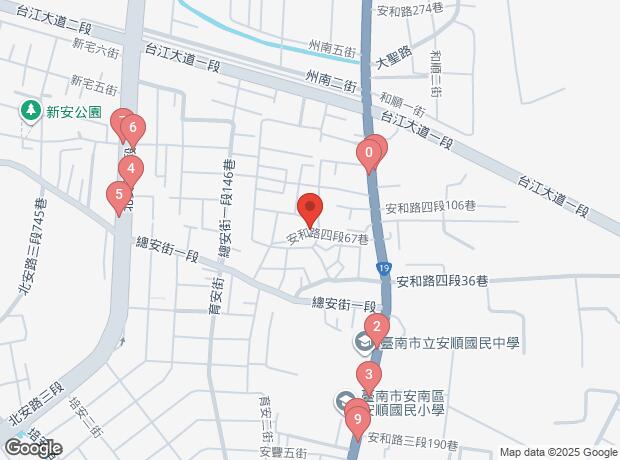Screen dimensions: 620x460
Task: Open map marker number 0
Action: pos(370,153)
